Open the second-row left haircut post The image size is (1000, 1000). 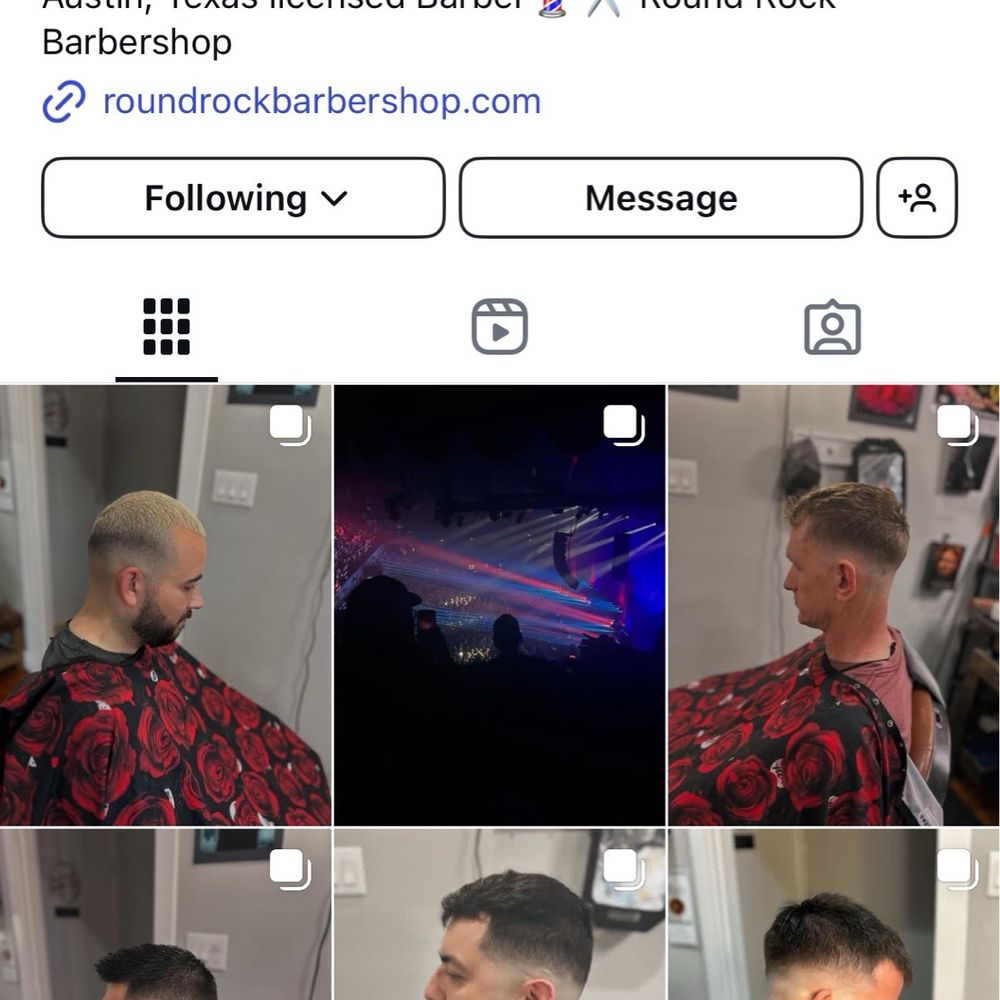165,915
